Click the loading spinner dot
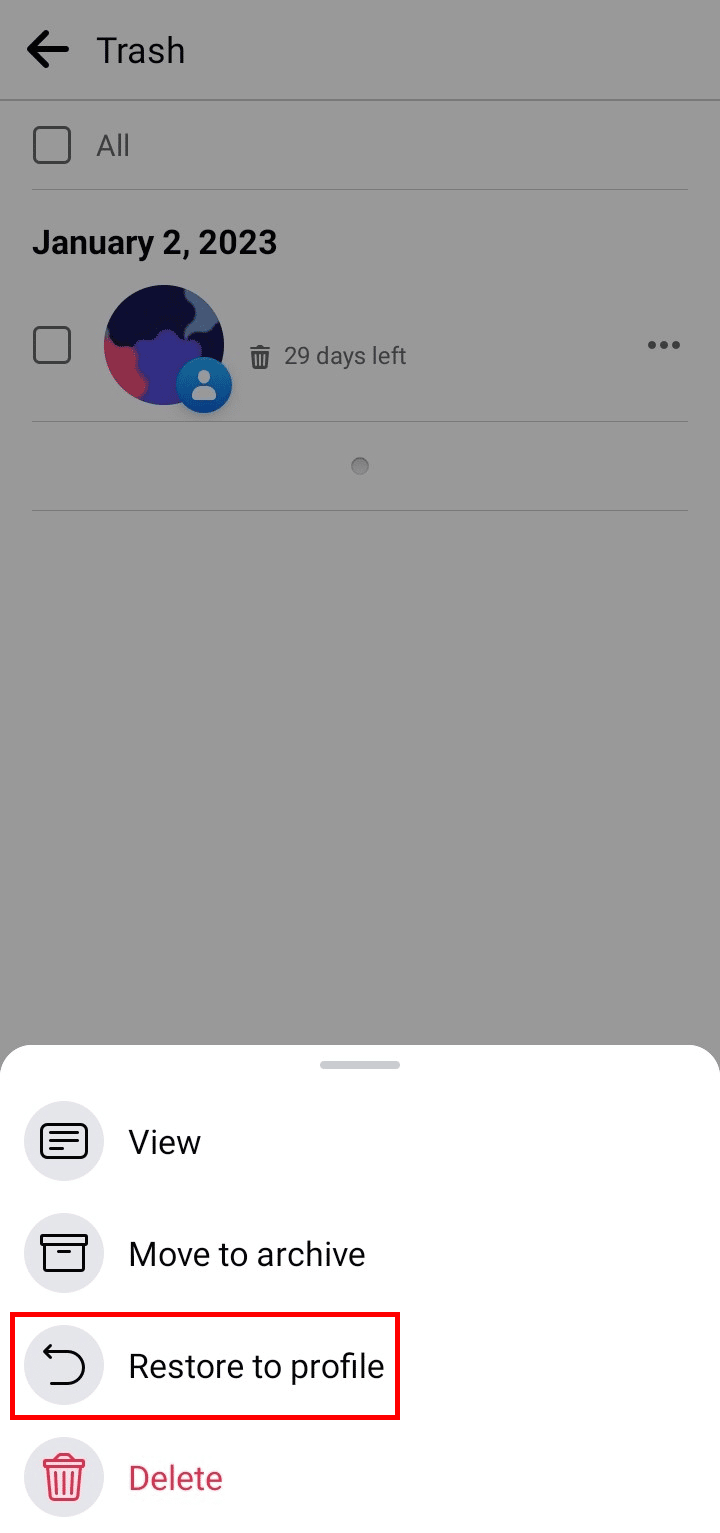Screen dimensions: 720x1533 tap(359, 465)
